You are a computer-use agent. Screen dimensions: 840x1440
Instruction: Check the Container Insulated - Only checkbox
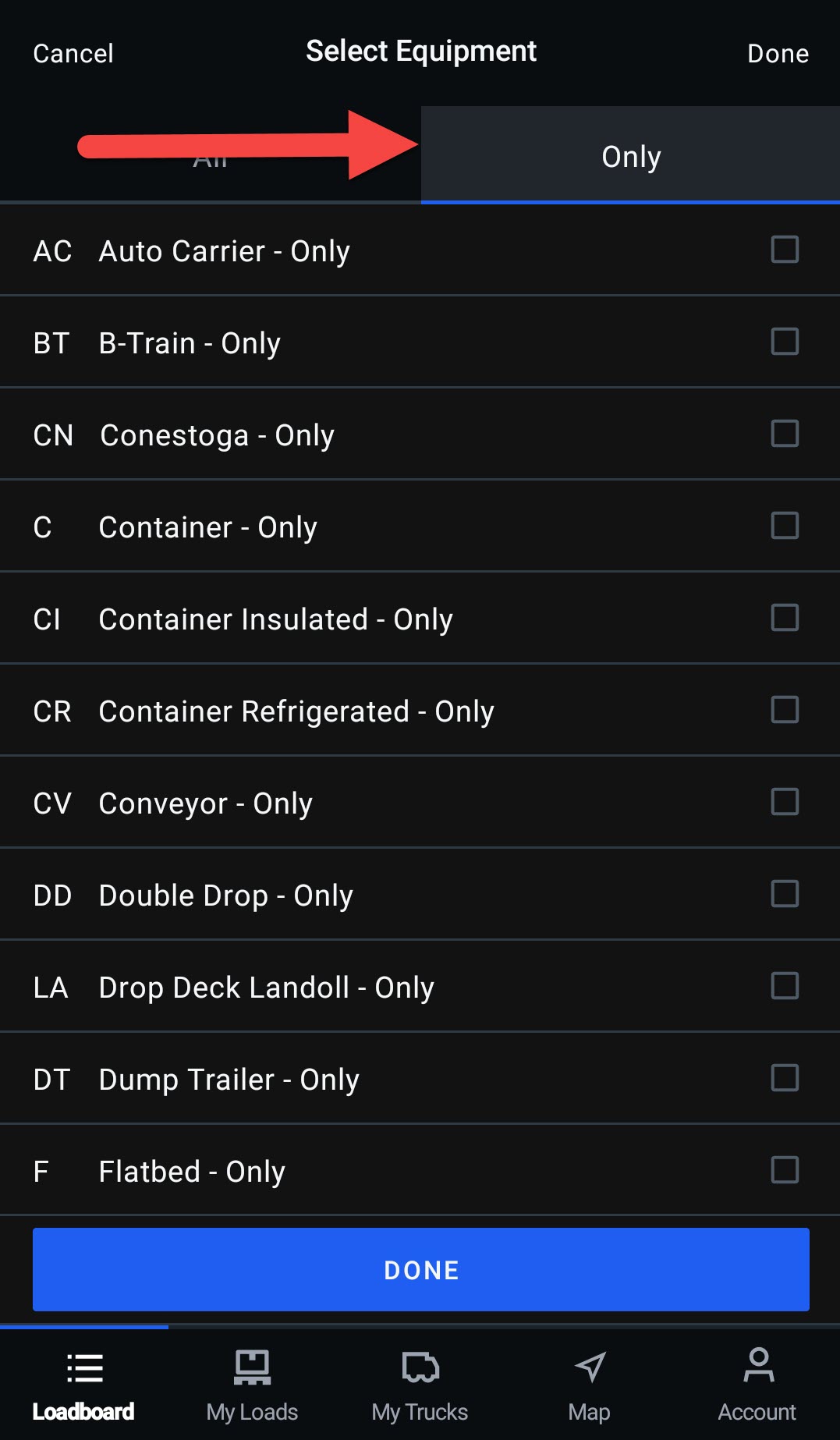click(785, 618)
